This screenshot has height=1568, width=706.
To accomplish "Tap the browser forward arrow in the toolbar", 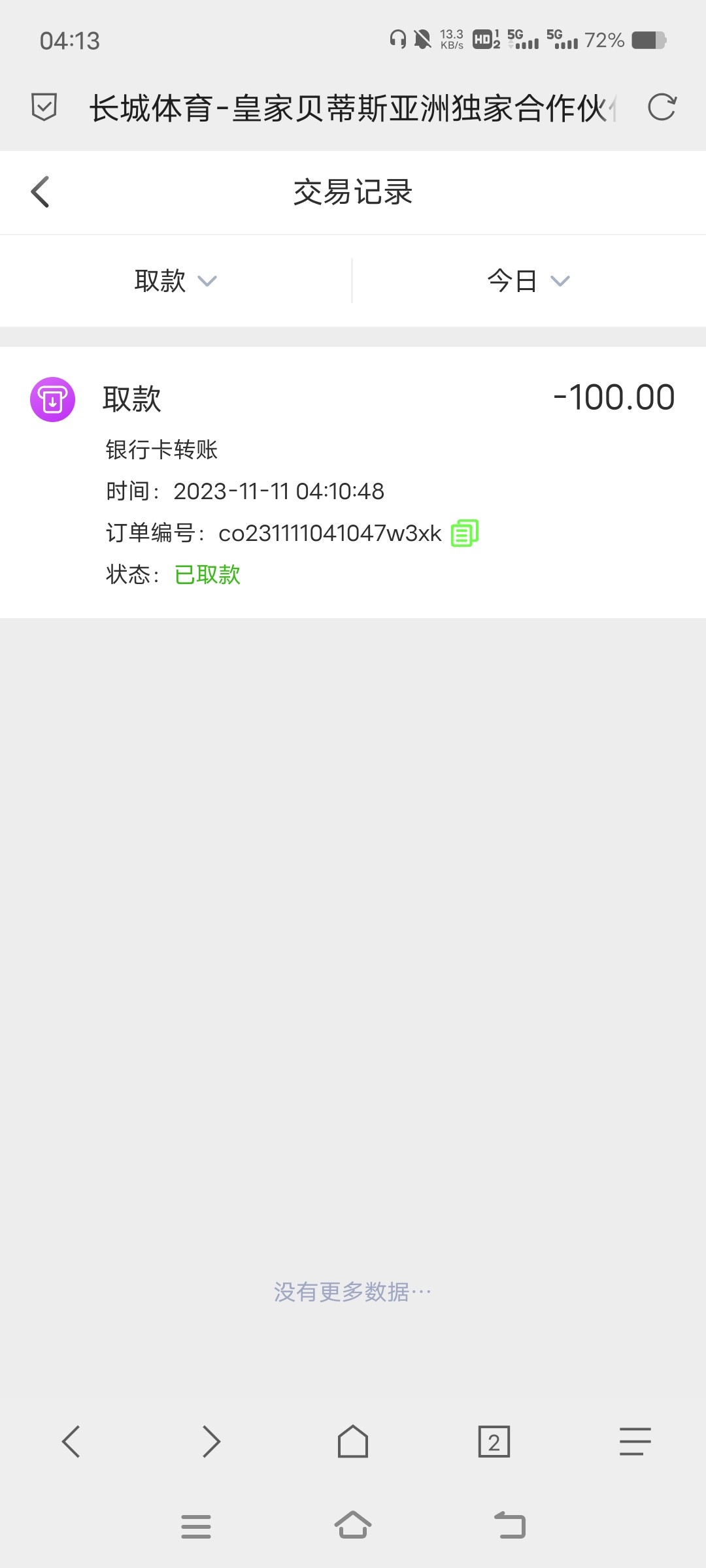I will (211, 1441).
